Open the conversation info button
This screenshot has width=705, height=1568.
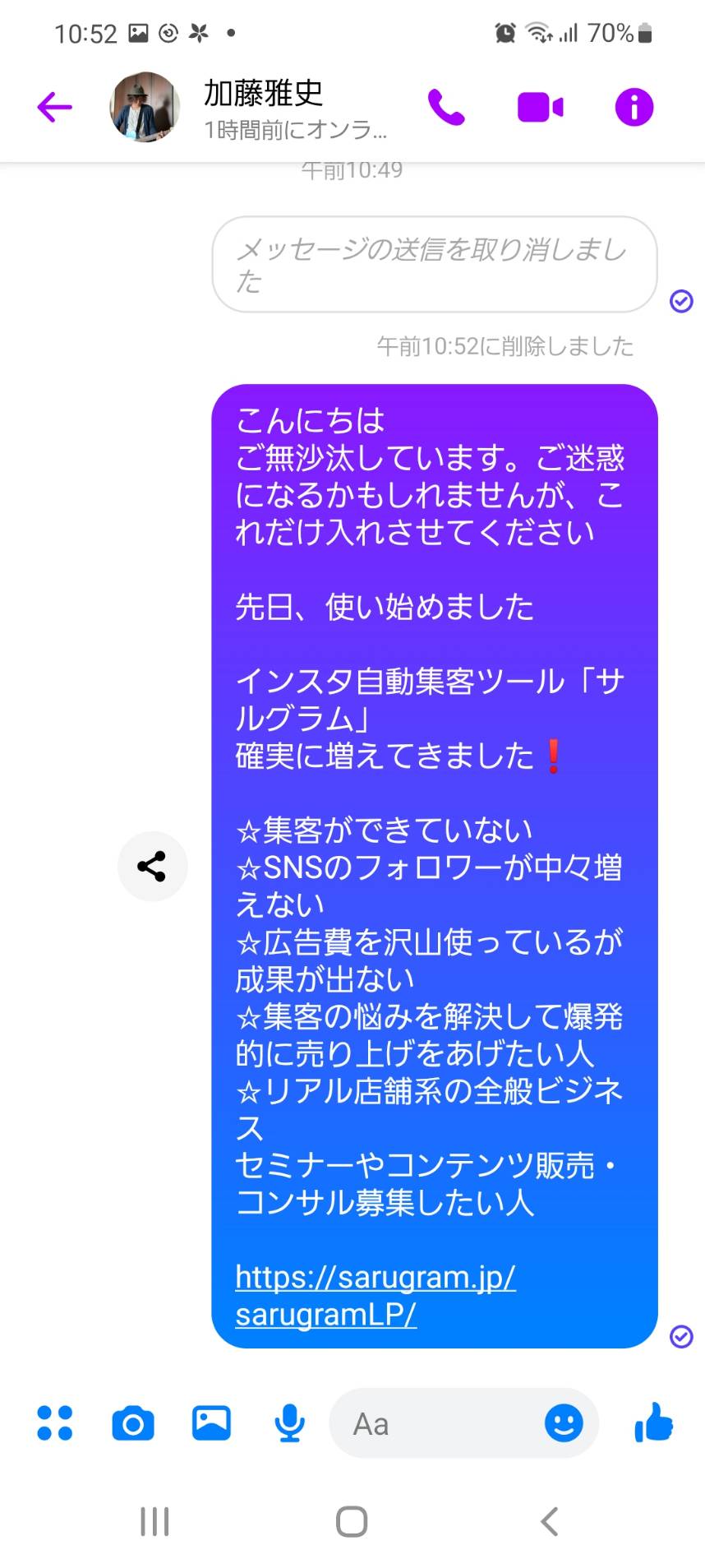pyautogui.click(x=634, y=108)
